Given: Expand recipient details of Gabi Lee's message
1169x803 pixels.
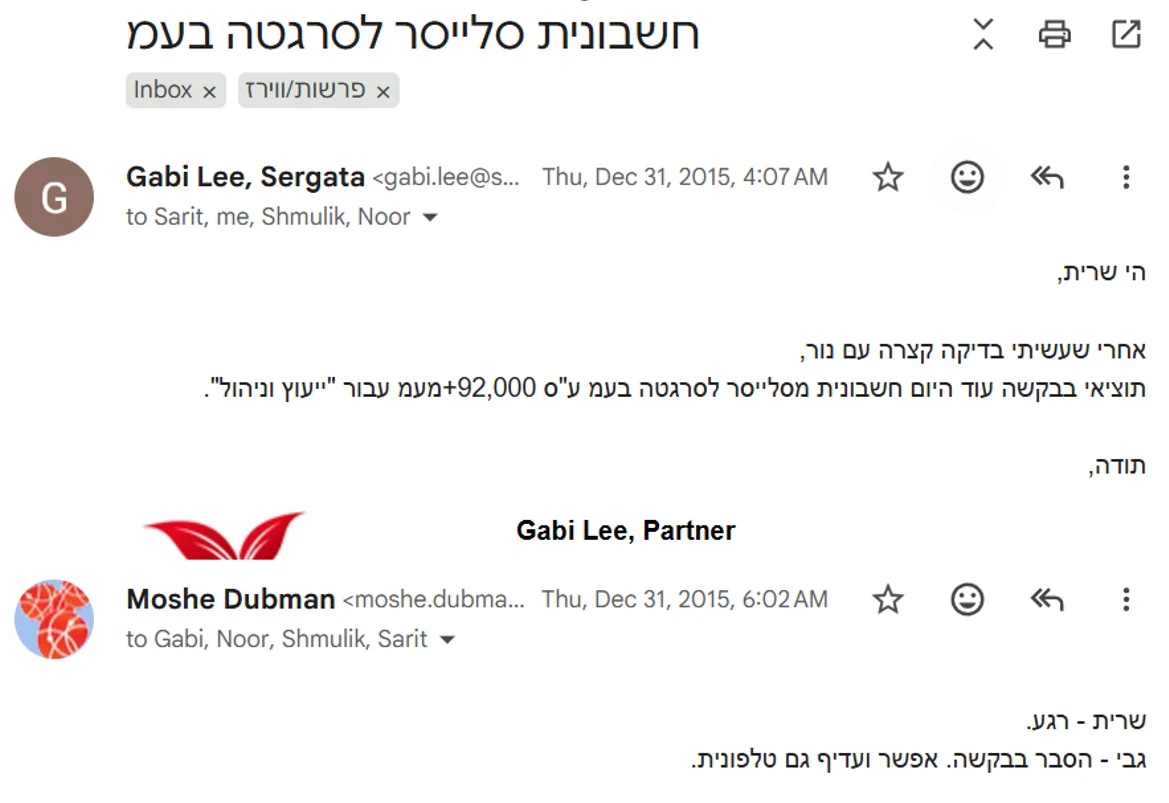Looking at the screenshot, I should tap(430, 218).
